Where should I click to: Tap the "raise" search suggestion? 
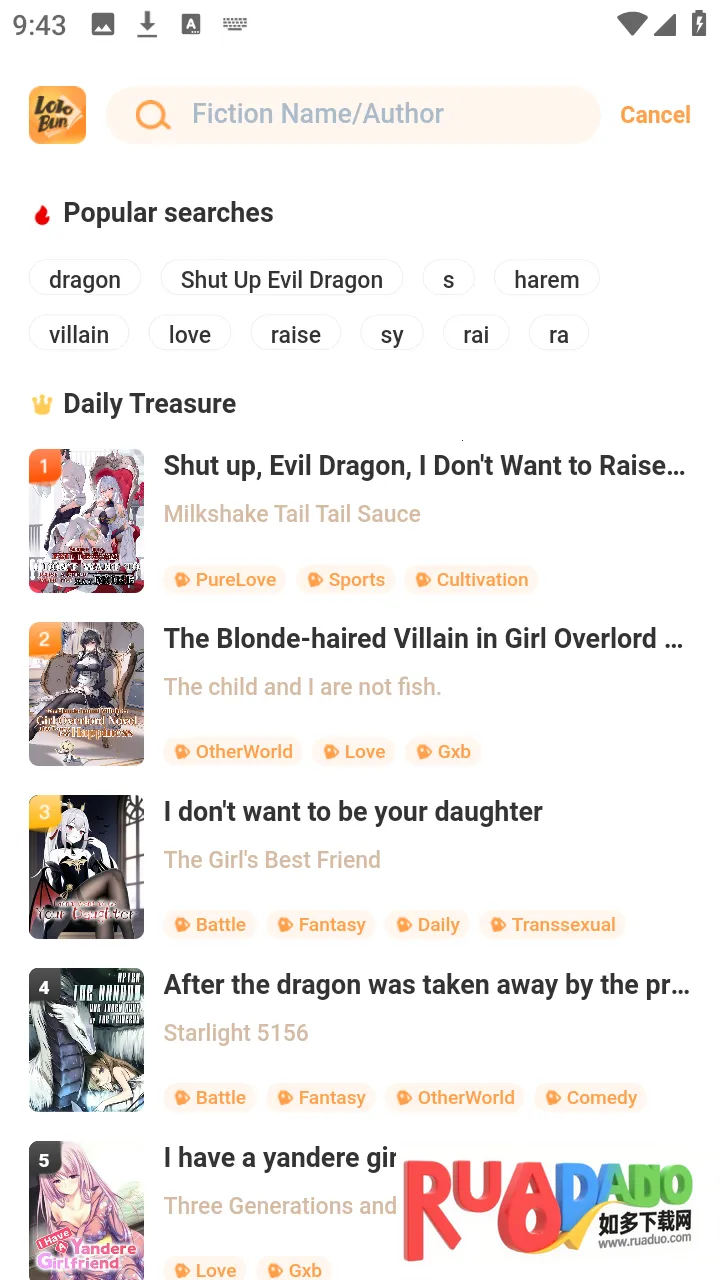pos(295,334)
